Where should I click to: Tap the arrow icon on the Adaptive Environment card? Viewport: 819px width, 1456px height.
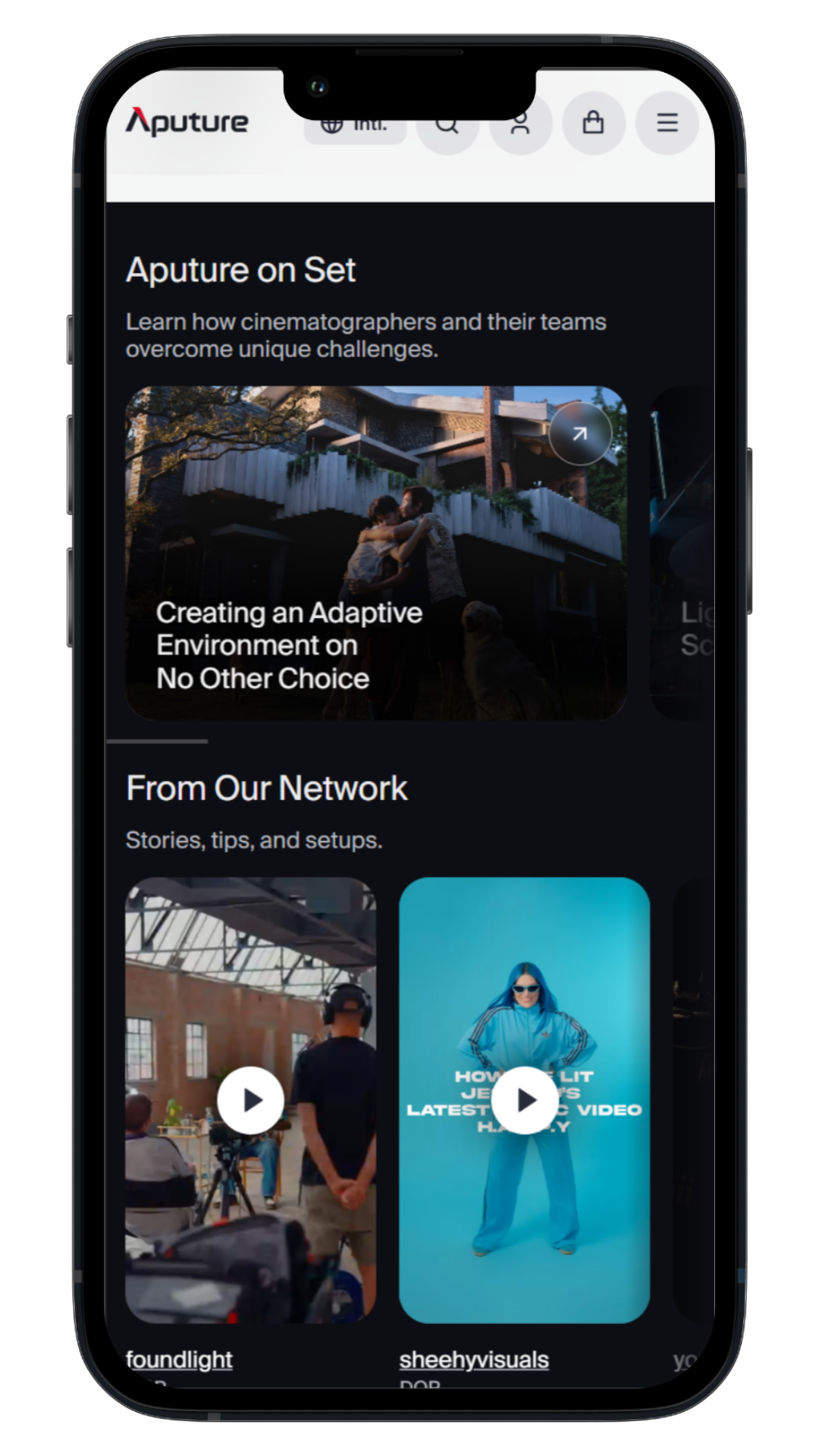pyautogui.click(x=580, y=434)
